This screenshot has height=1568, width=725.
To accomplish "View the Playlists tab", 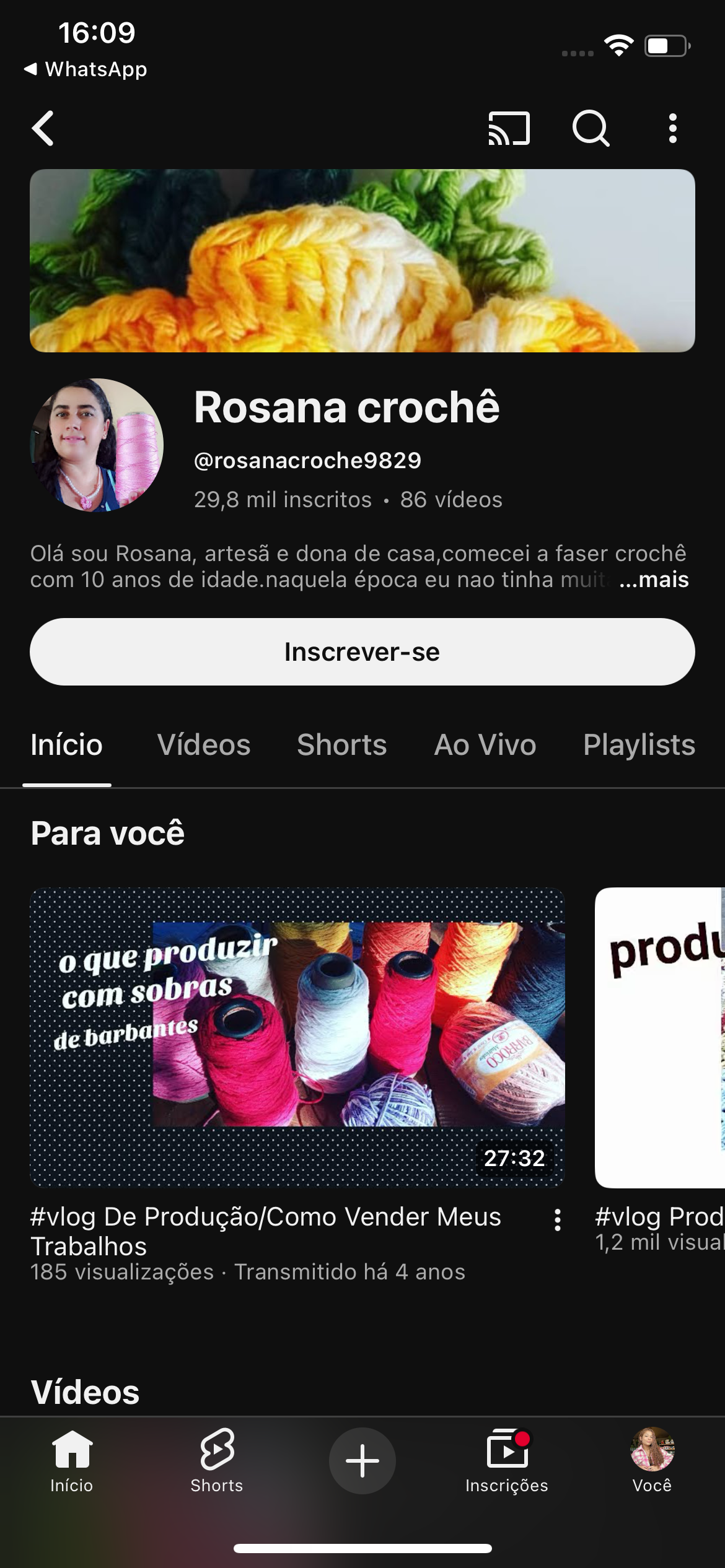I will [639, 744].
